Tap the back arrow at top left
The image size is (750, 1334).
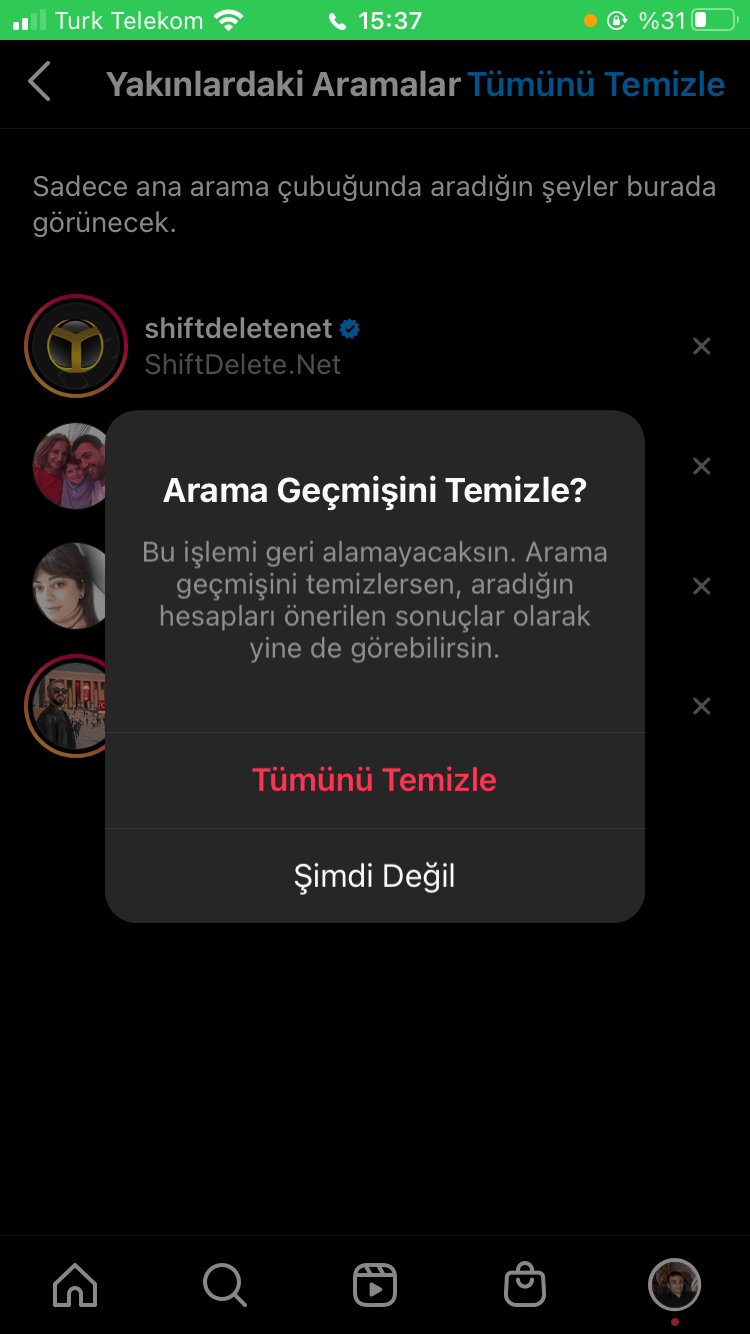[x=38, y=84]
